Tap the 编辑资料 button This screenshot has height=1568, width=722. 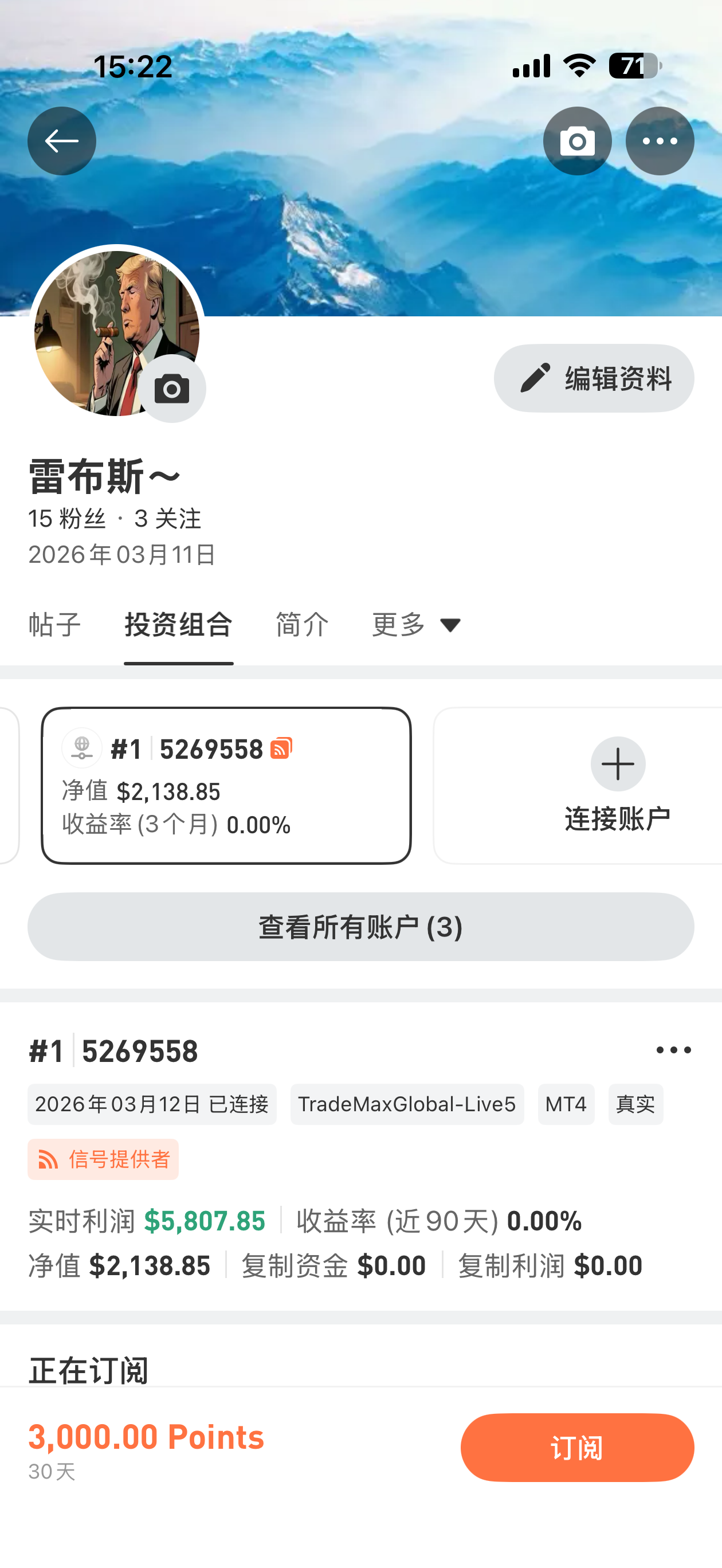(594, 379)
